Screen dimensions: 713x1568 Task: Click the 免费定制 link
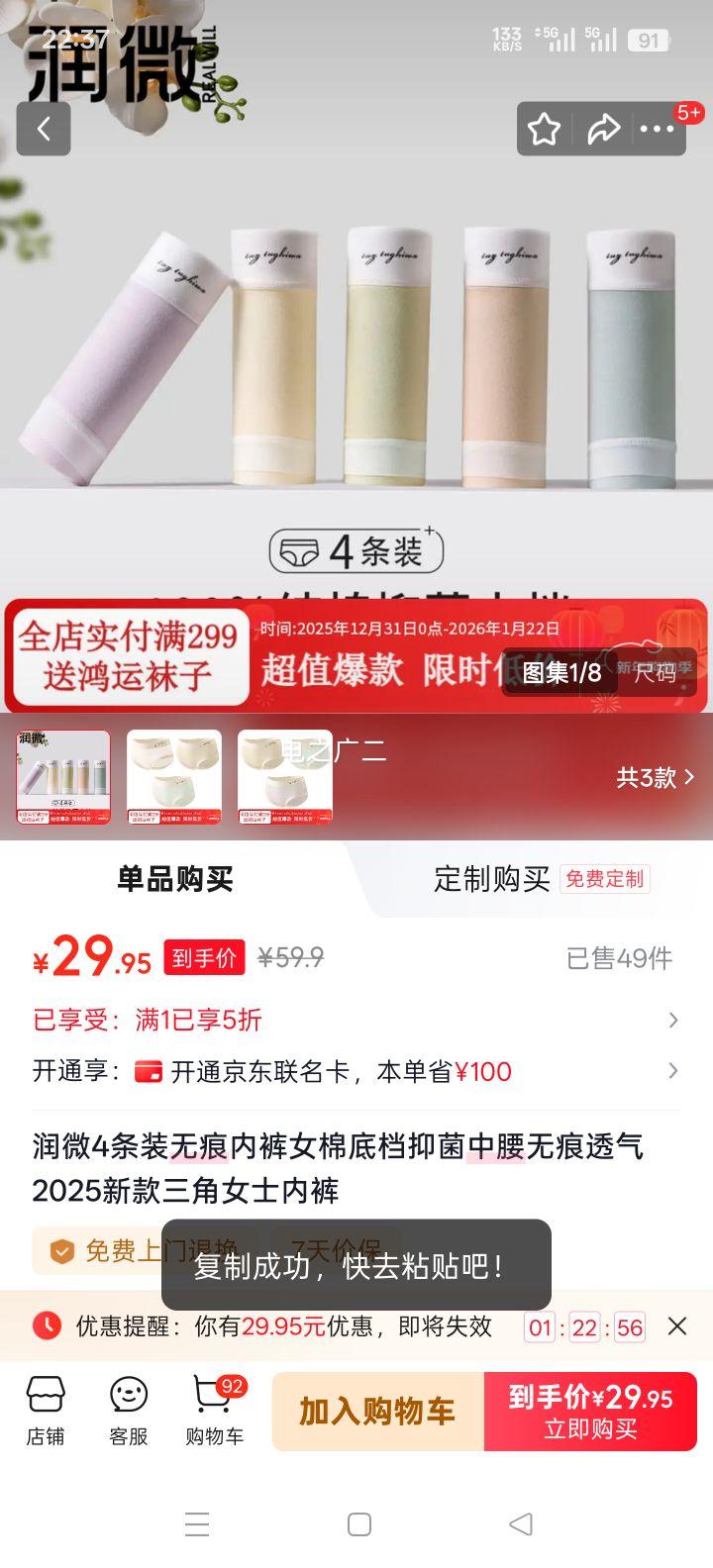(x=605, y=879)
